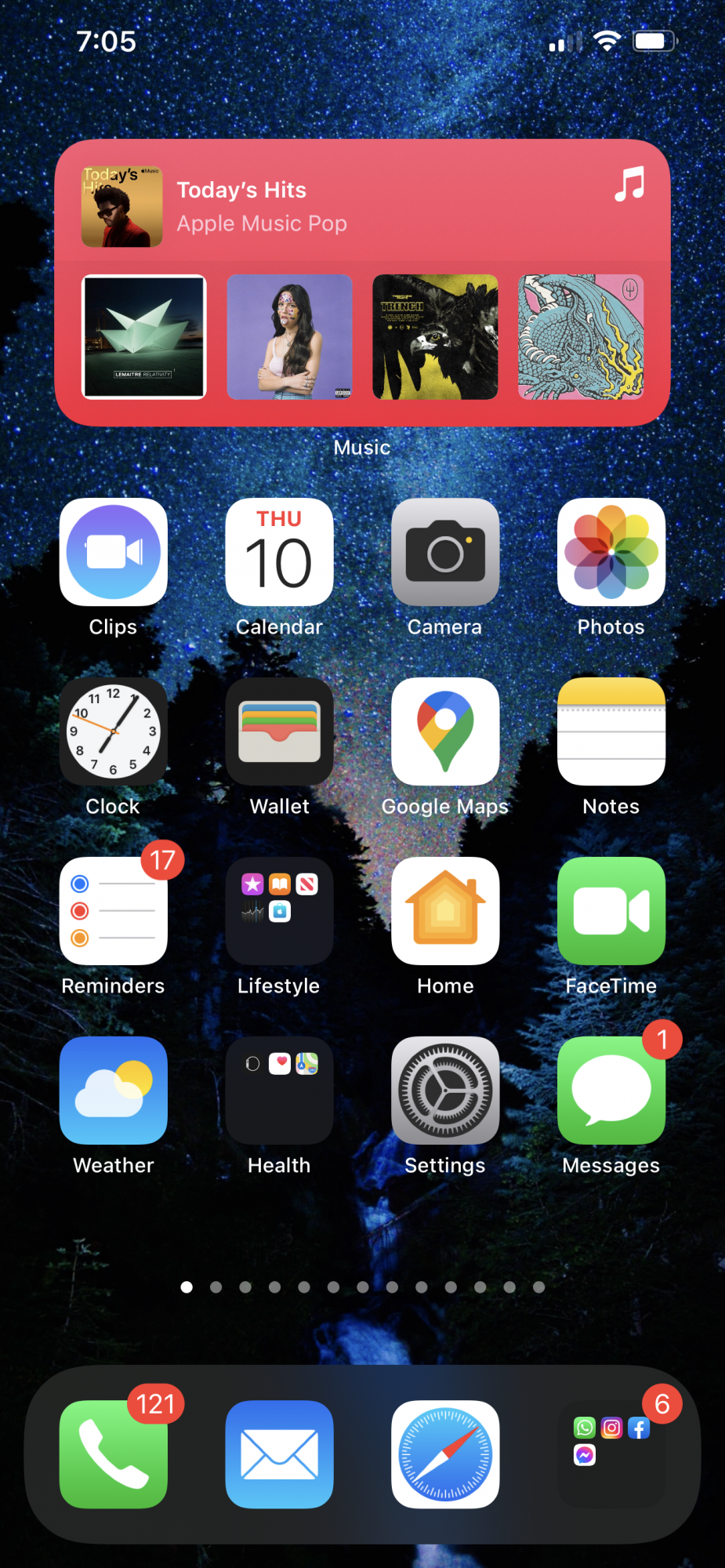Launch the Clips app
The image size is (725, 1568).
[114, 553]
